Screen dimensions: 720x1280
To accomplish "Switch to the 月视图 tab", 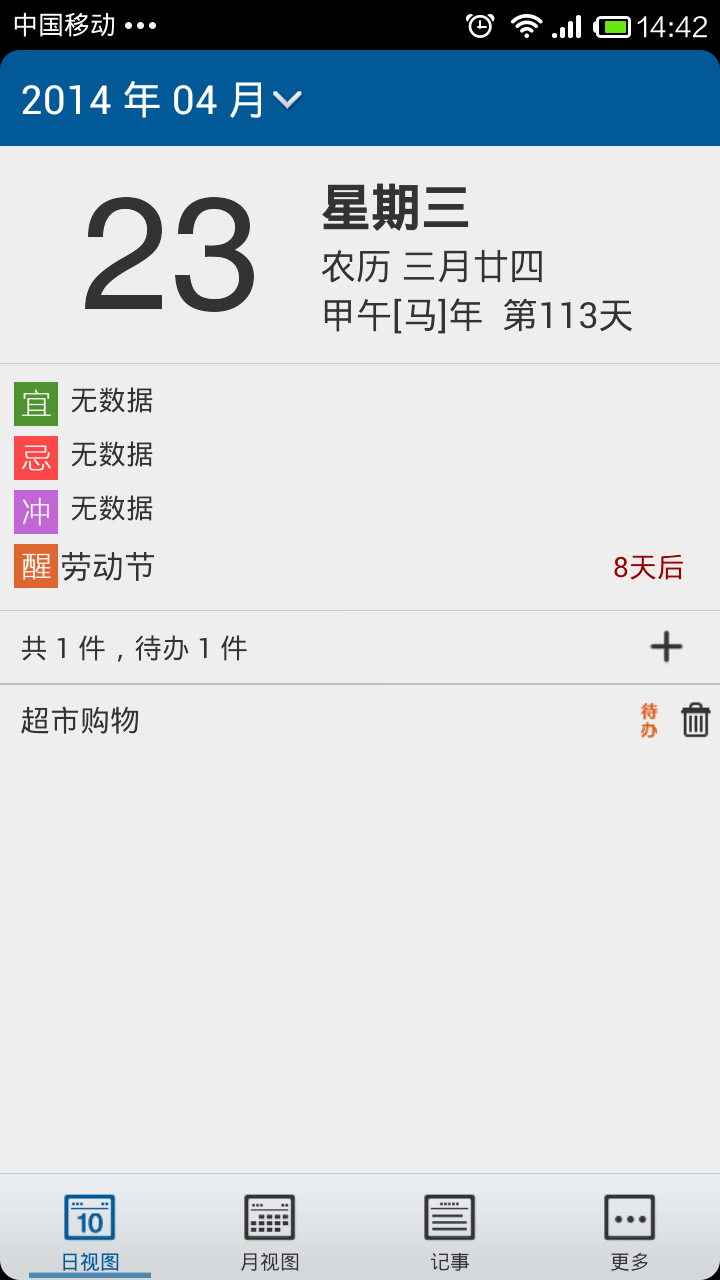I will pyautogui.click(x=270, y=1231).
